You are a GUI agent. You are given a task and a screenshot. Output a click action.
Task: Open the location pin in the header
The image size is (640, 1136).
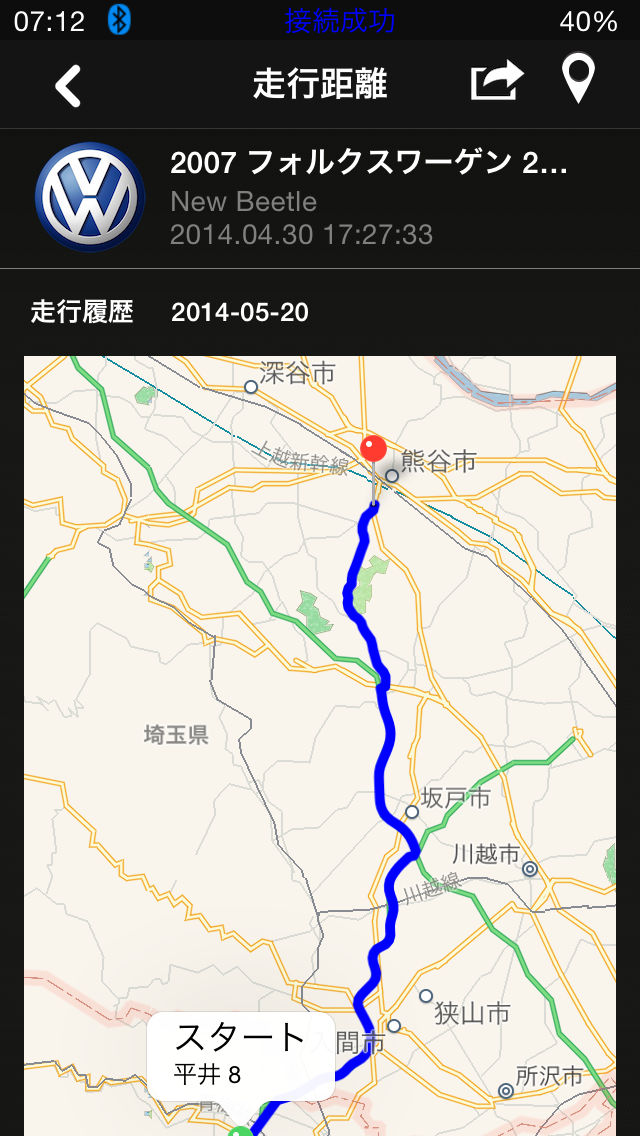578,80
